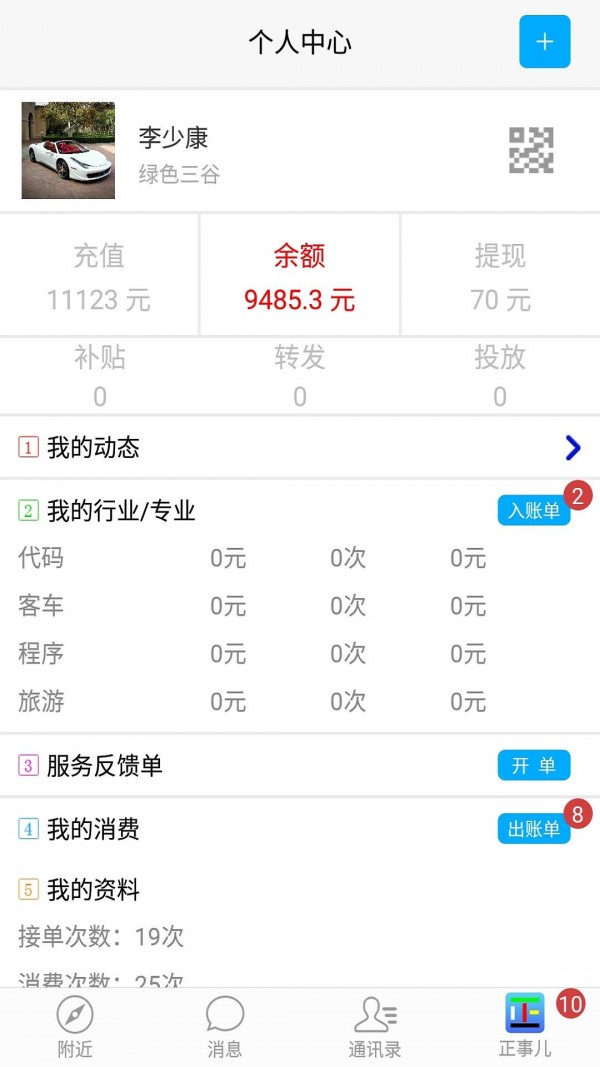Screen dimensions: 600x1067
Task: Tap the 开单 button
Action: pos(533,766)
